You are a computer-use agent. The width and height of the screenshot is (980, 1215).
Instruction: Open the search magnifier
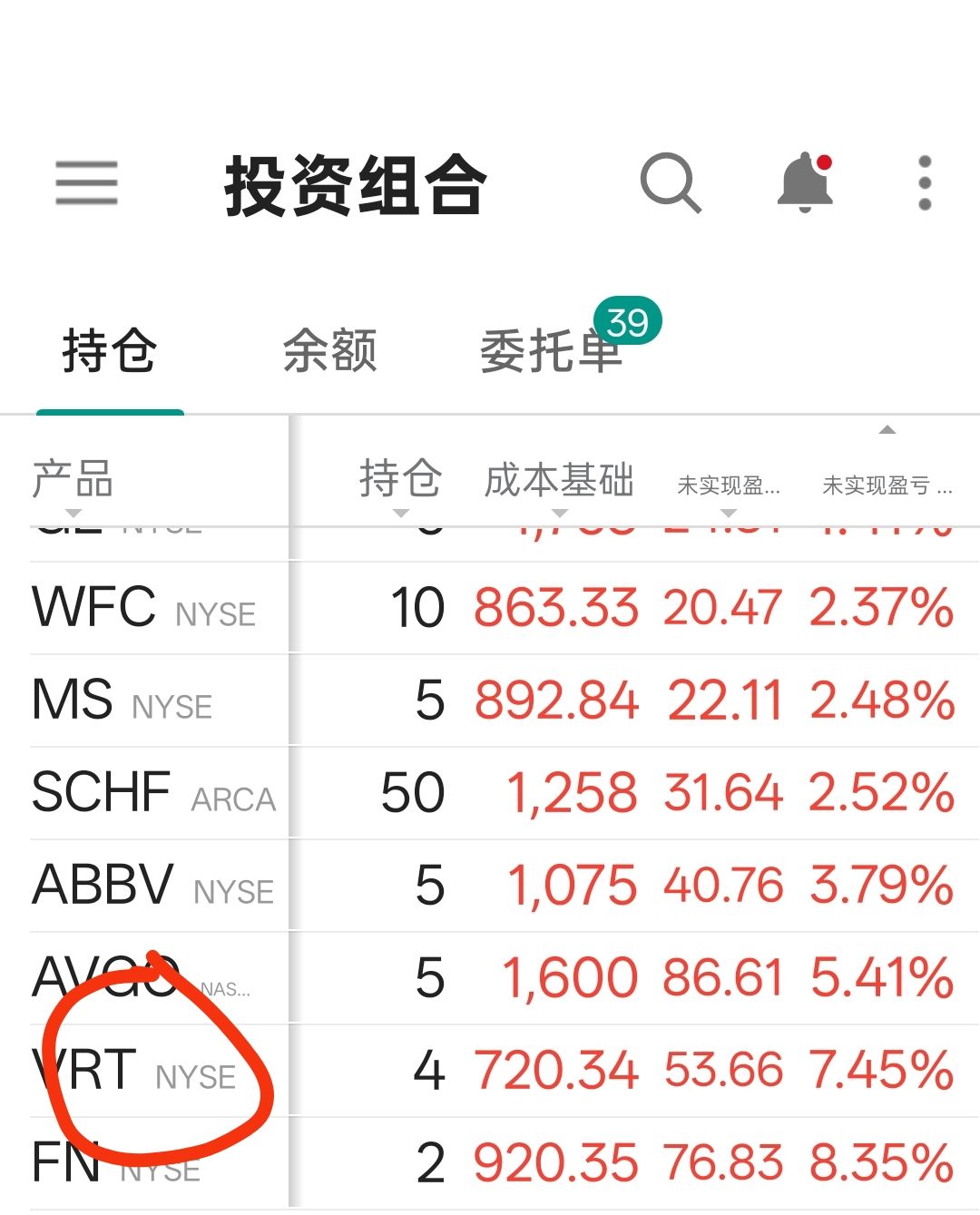[670, 183]
